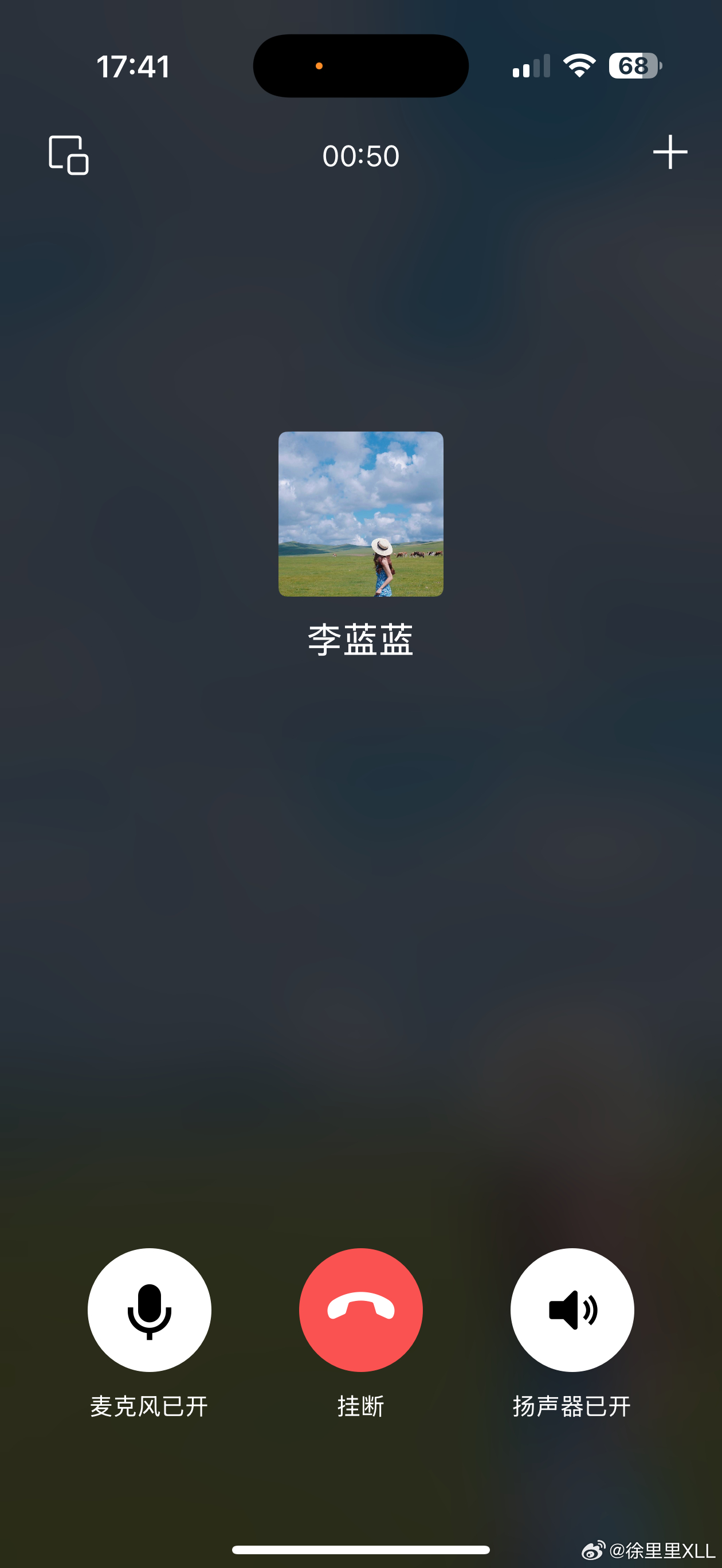
Task: Turn off the speaker
Action: [572, 1311]
